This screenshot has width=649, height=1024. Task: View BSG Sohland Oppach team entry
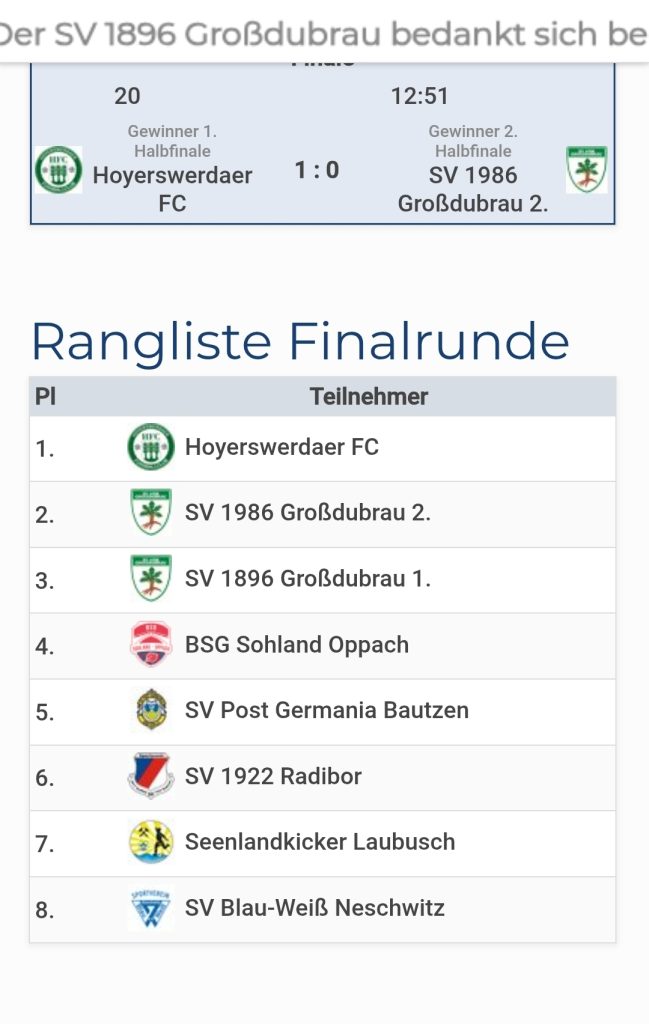click(296, 645)
